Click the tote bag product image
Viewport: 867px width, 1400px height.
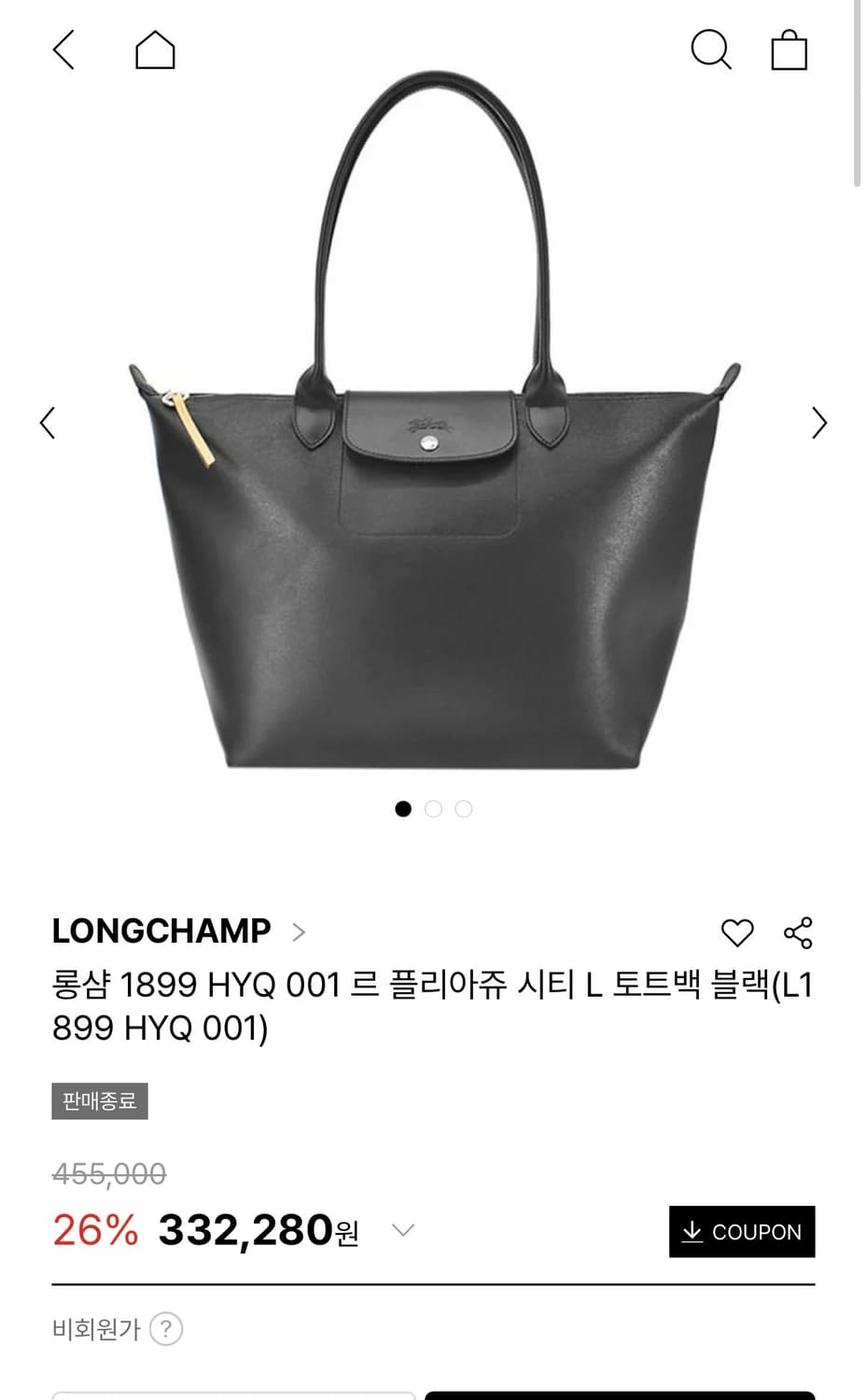click(433, 429)
